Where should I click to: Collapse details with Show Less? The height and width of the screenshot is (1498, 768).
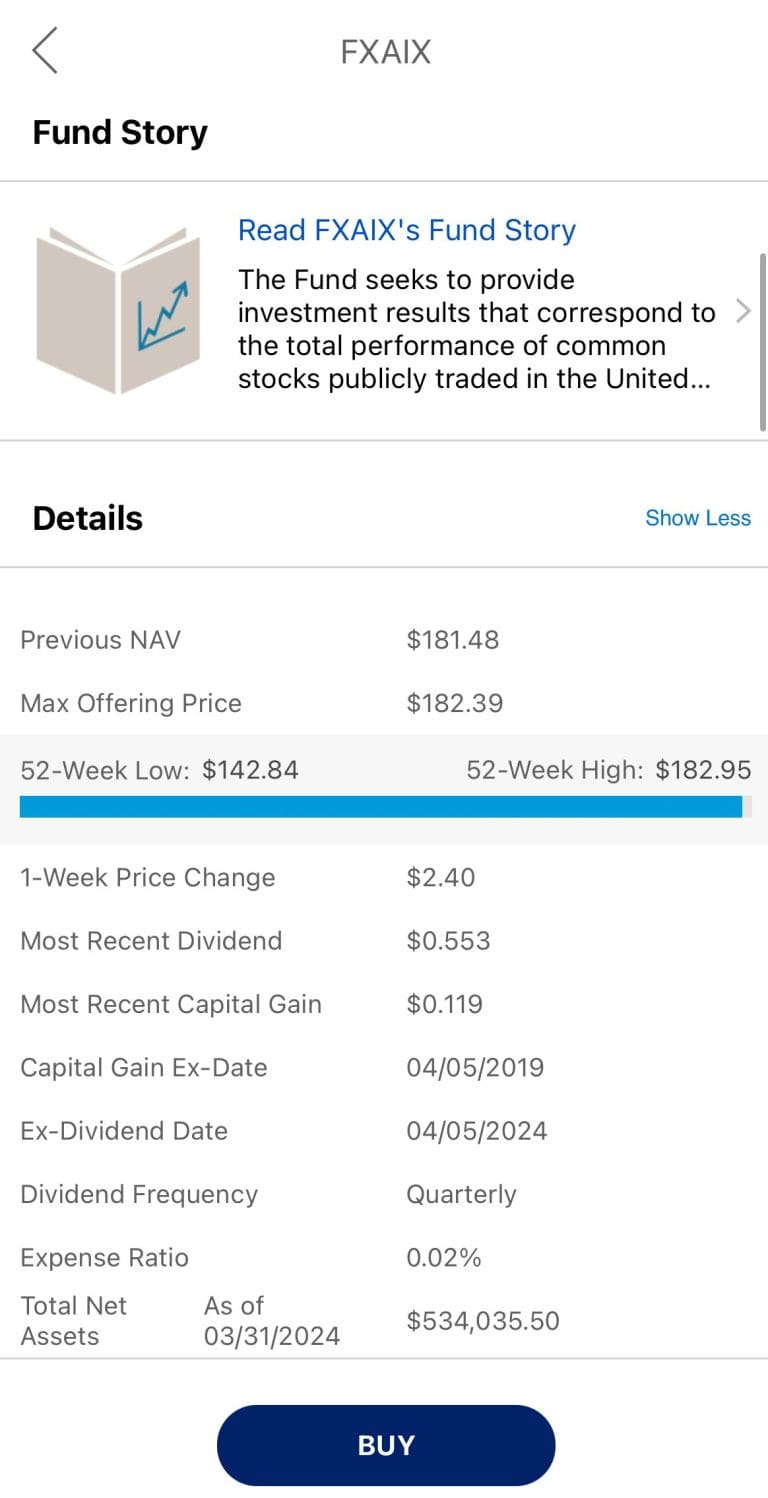click(697, 518)
